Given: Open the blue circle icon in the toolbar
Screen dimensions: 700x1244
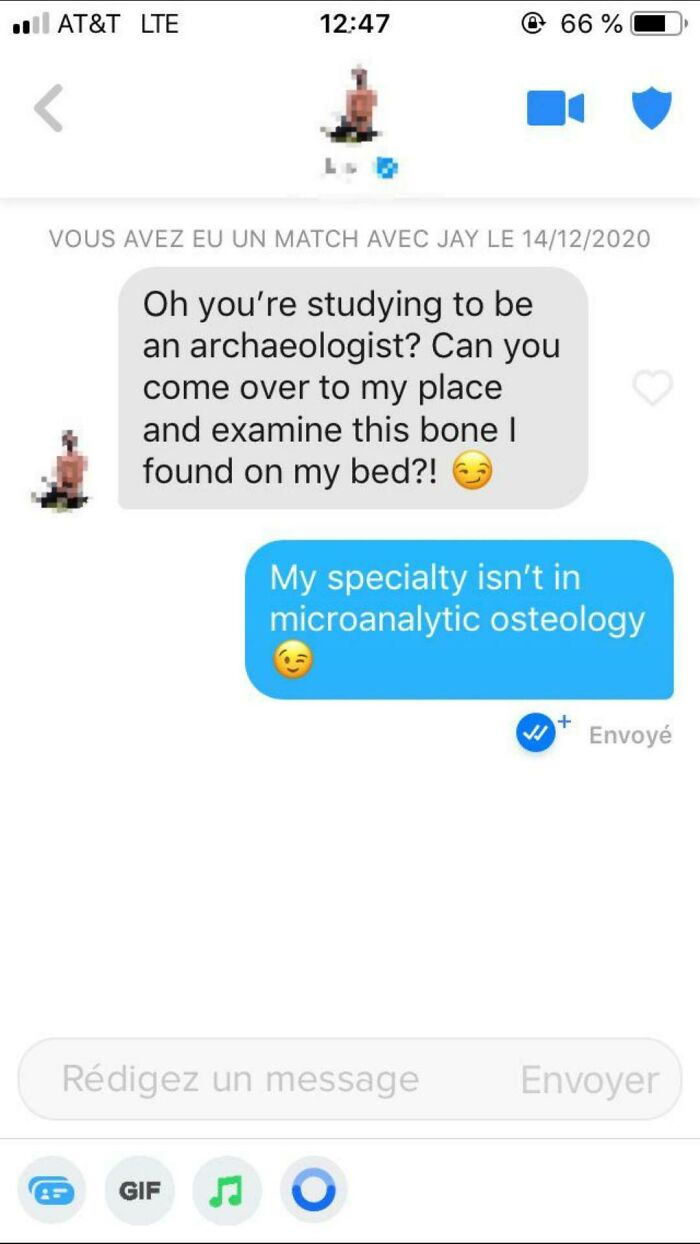Looking at the screenshot, I should [314, 1191].
